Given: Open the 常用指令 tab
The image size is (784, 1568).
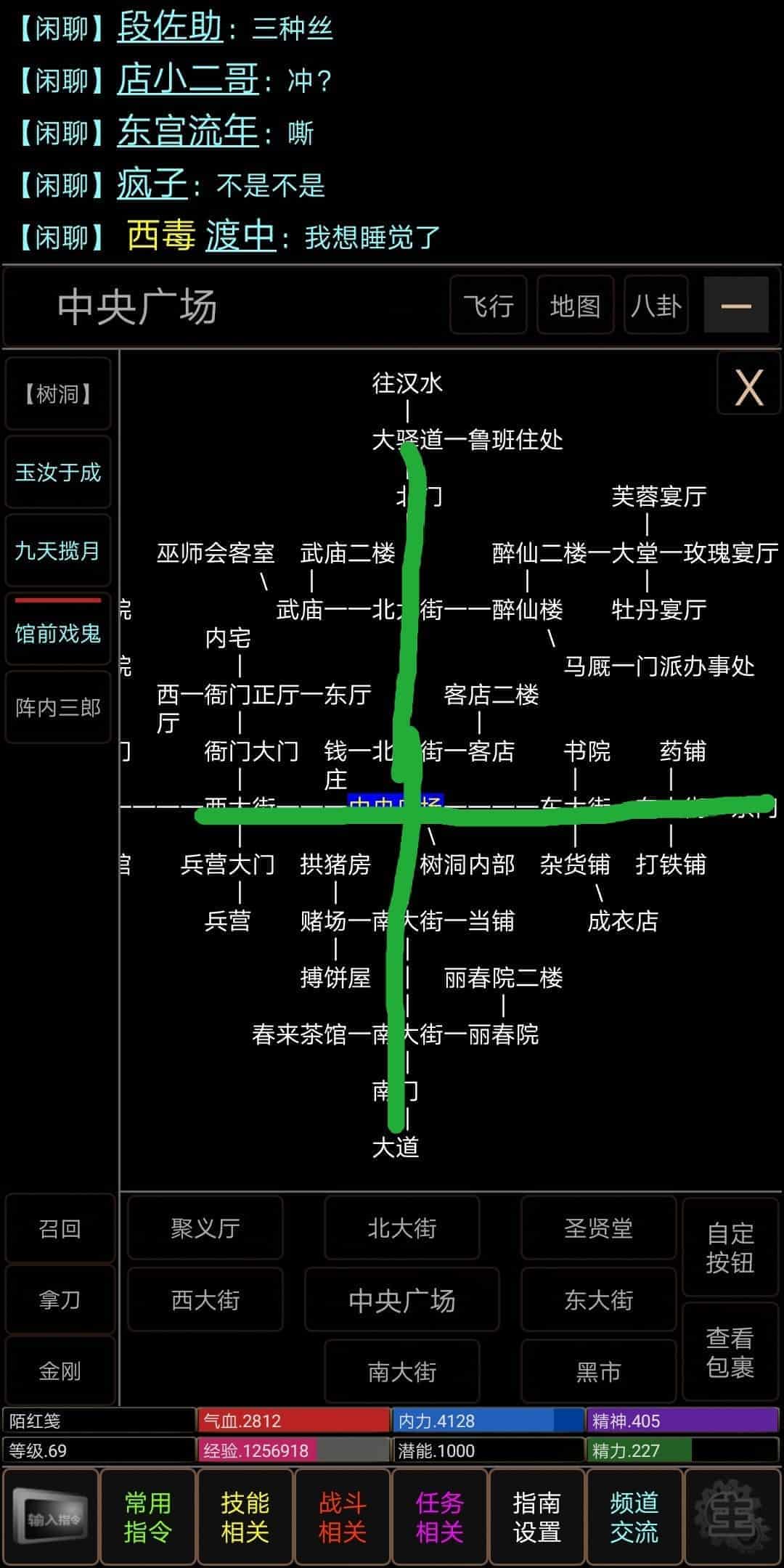Looking at the screenshot, I should tap(147, 1517).
